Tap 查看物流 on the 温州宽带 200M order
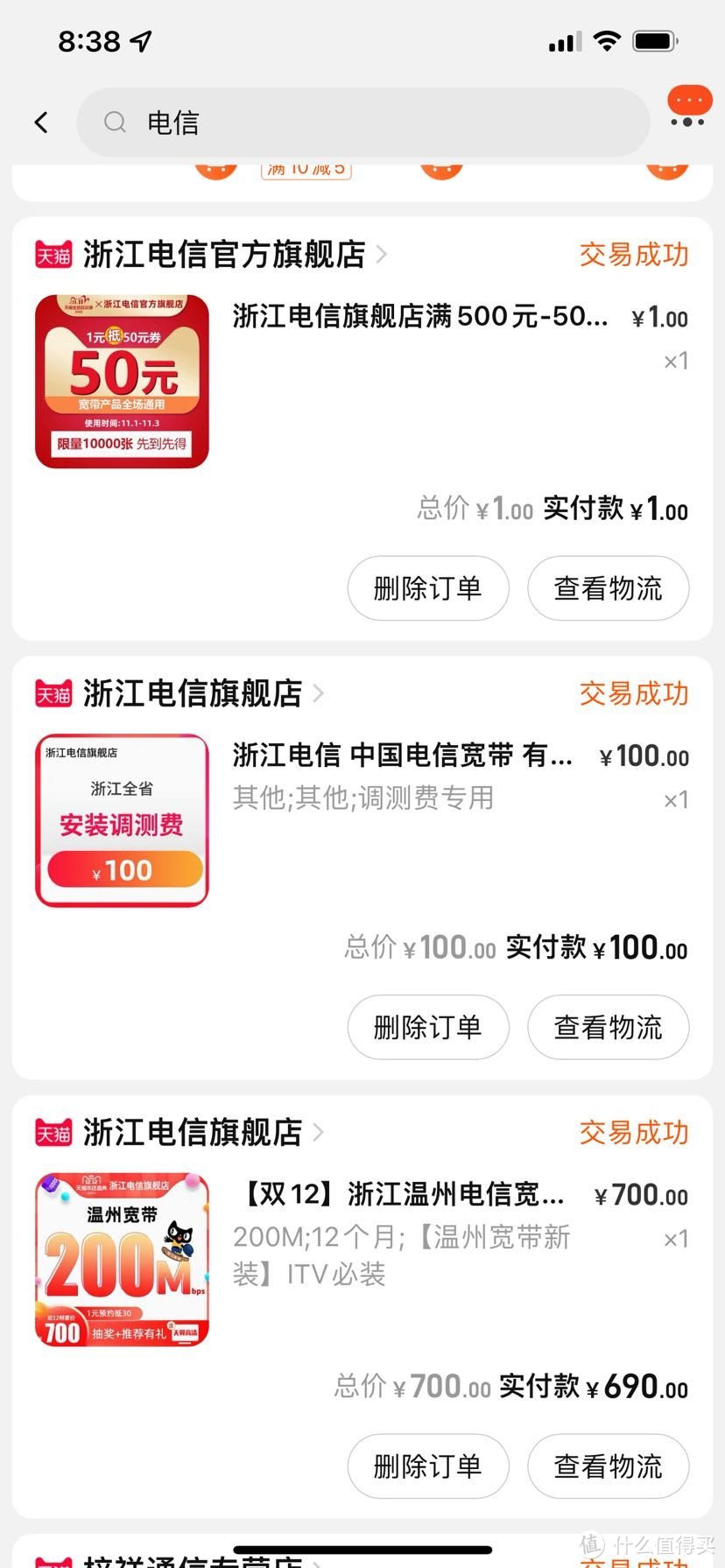 (x=608, y=1466)
